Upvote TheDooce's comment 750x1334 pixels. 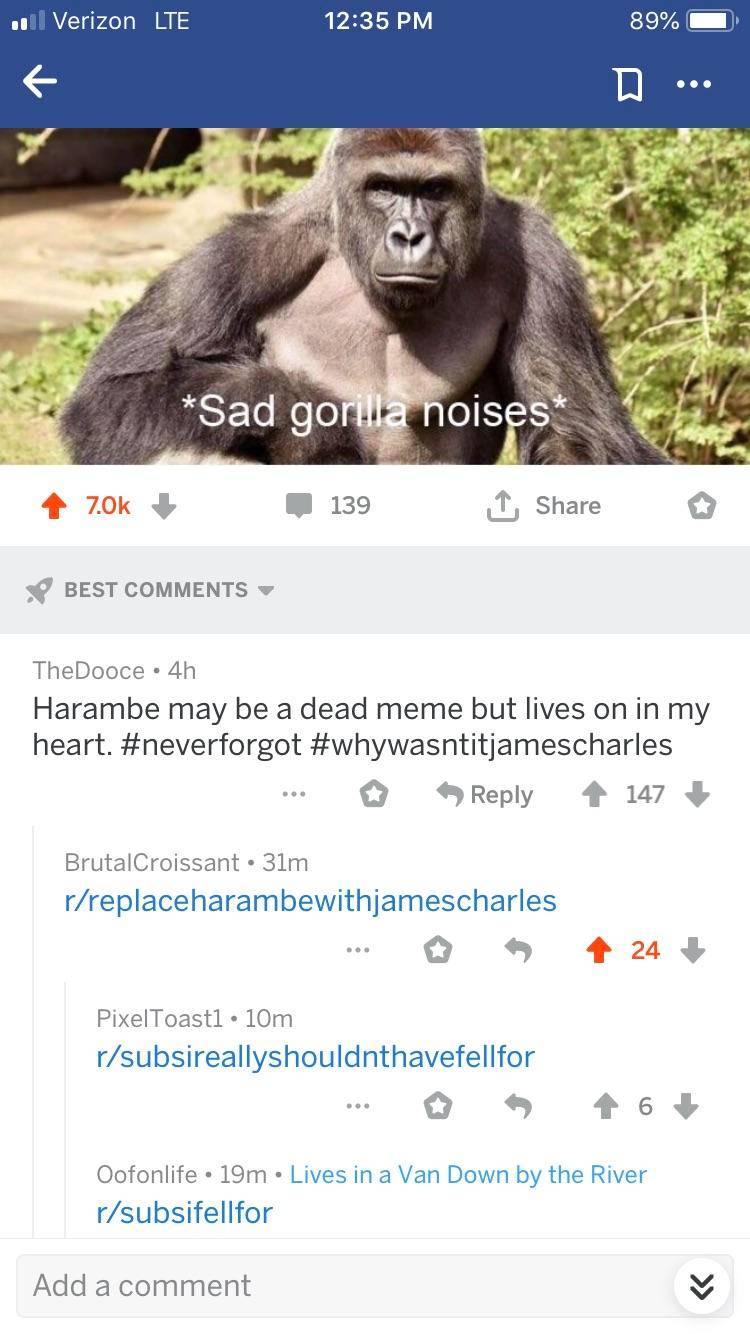(x=596, y=795)
